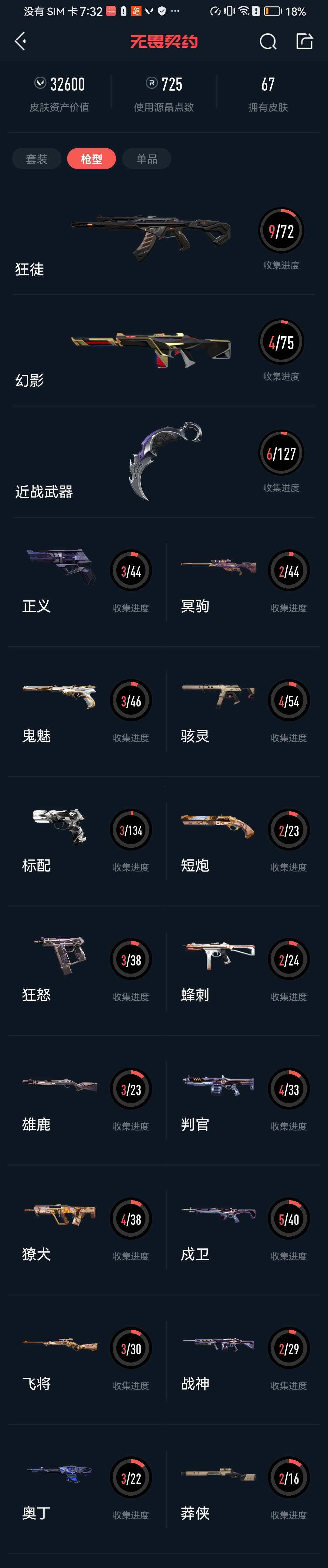Open the 幻影 skin collection
Viewport: 328px width, 1568px height.
point(164,352)
